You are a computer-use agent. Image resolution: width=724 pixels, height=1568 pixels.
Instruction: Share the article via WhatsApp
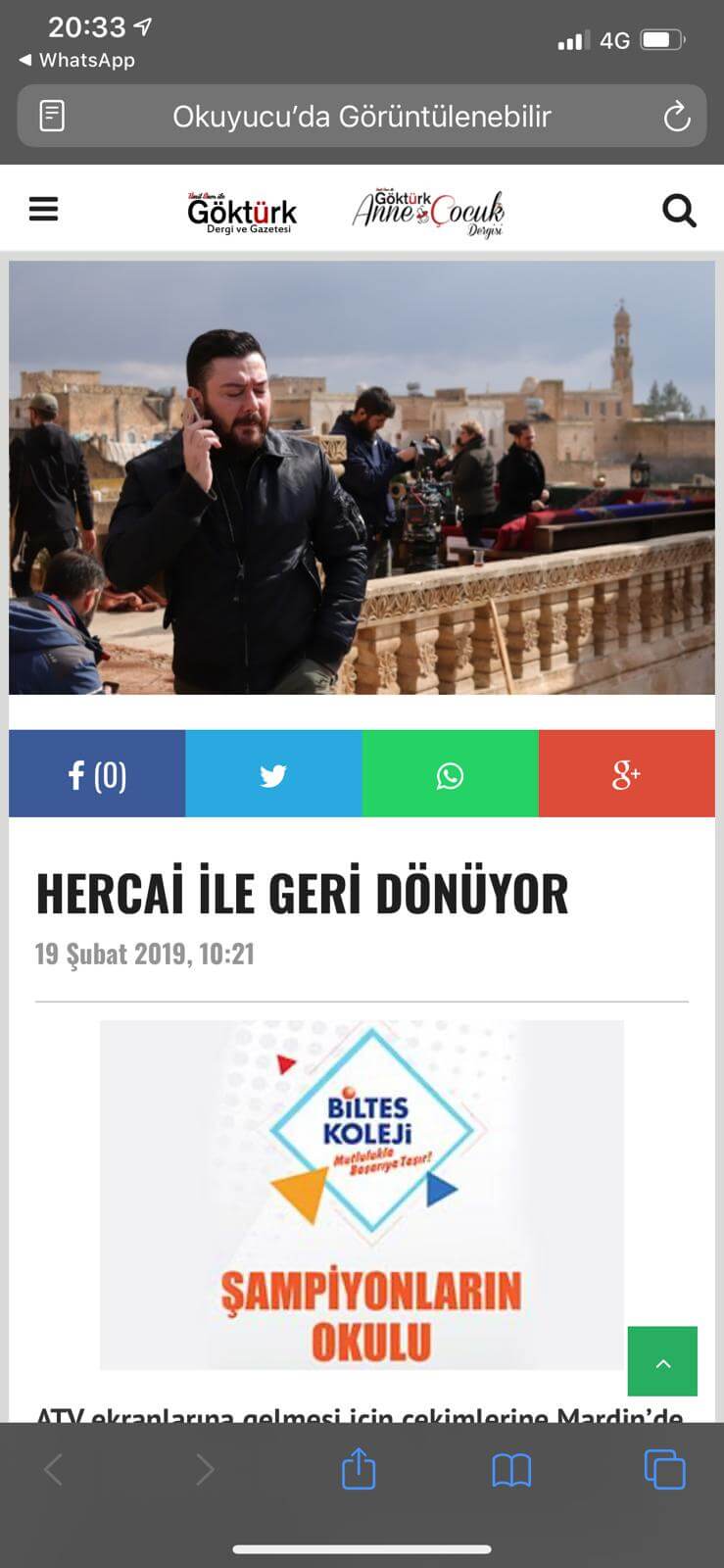coord(450,774)
